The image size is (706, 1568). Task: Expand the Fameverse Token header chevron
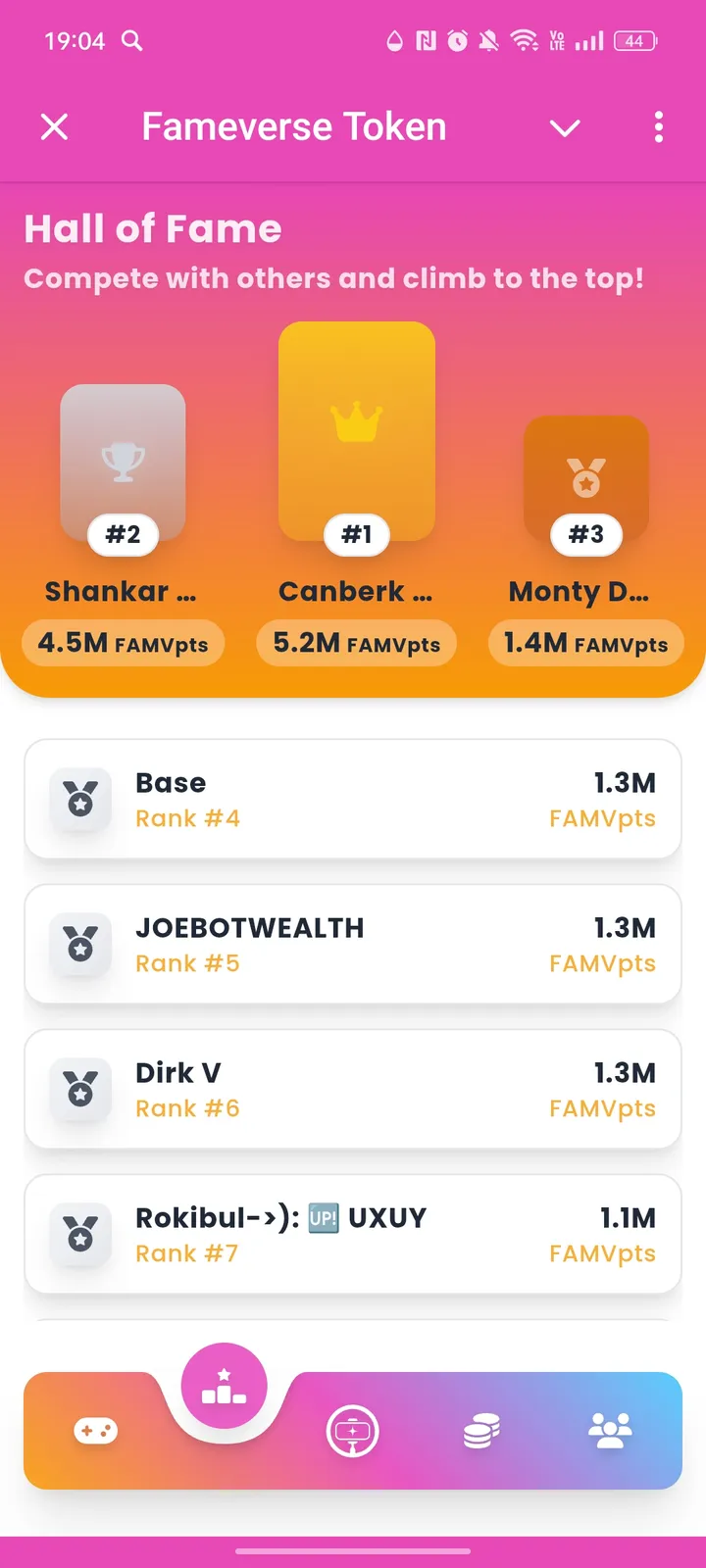point(565,127)
